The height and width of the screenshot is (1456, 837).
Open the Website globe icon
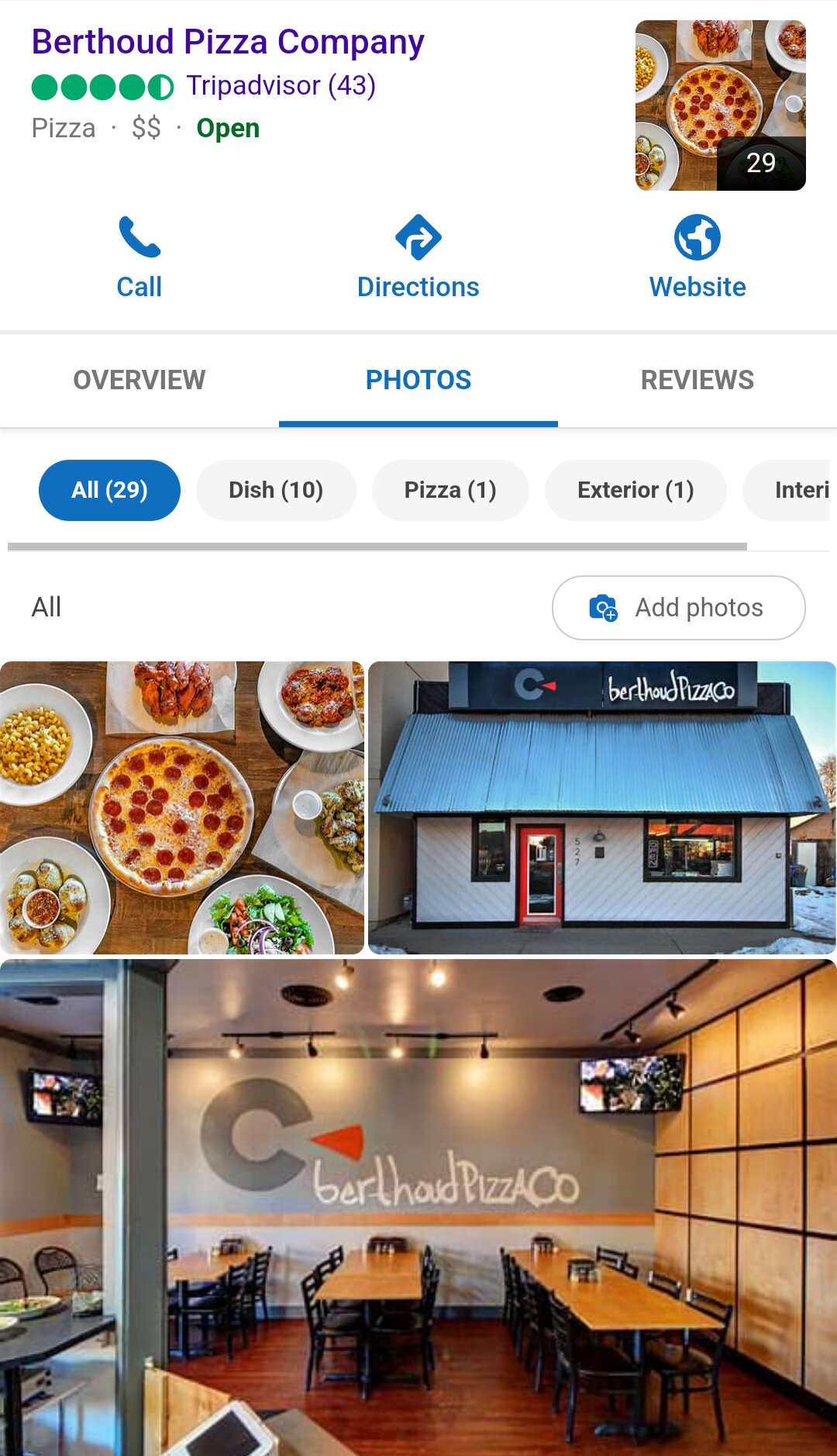click(697, 236)
